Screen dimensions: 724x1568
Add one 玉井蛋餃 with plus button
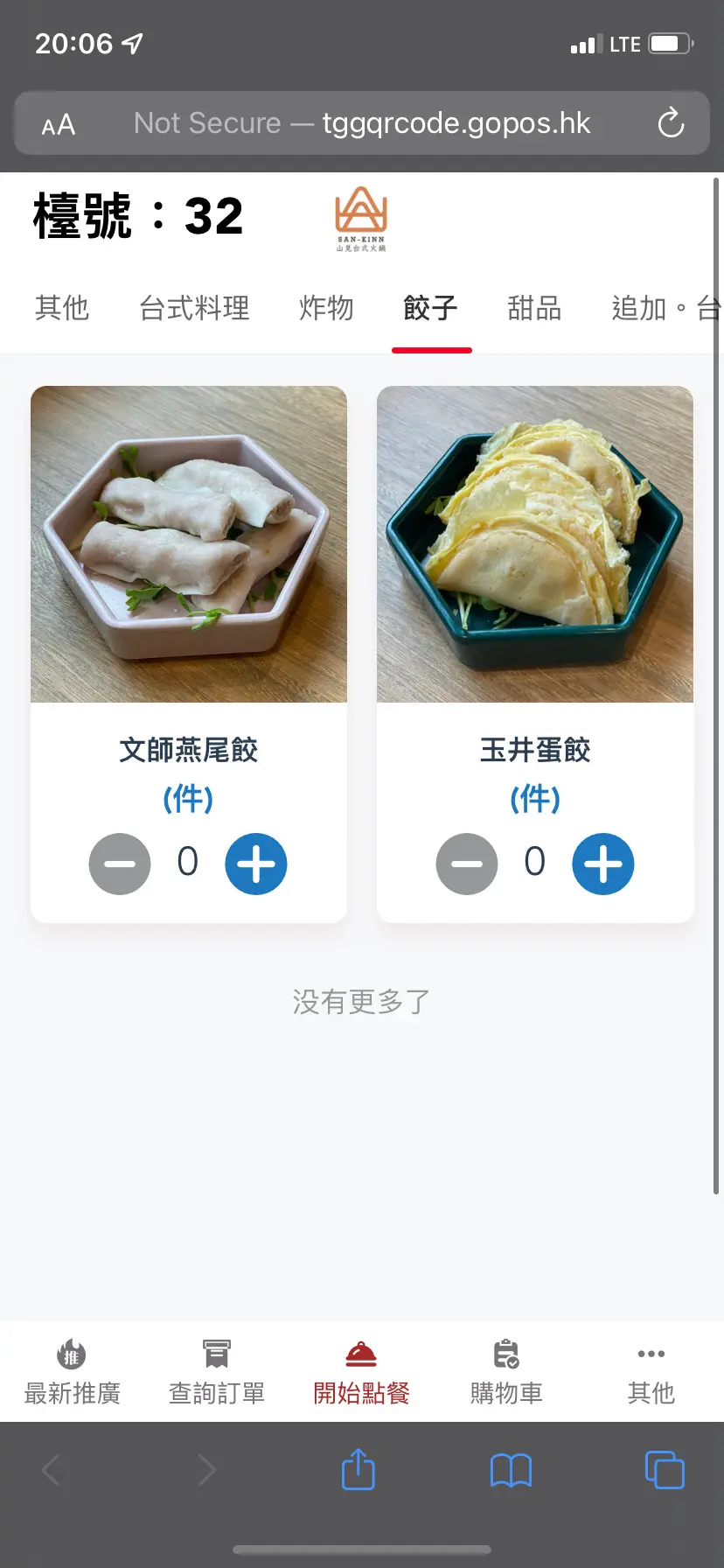603,864
